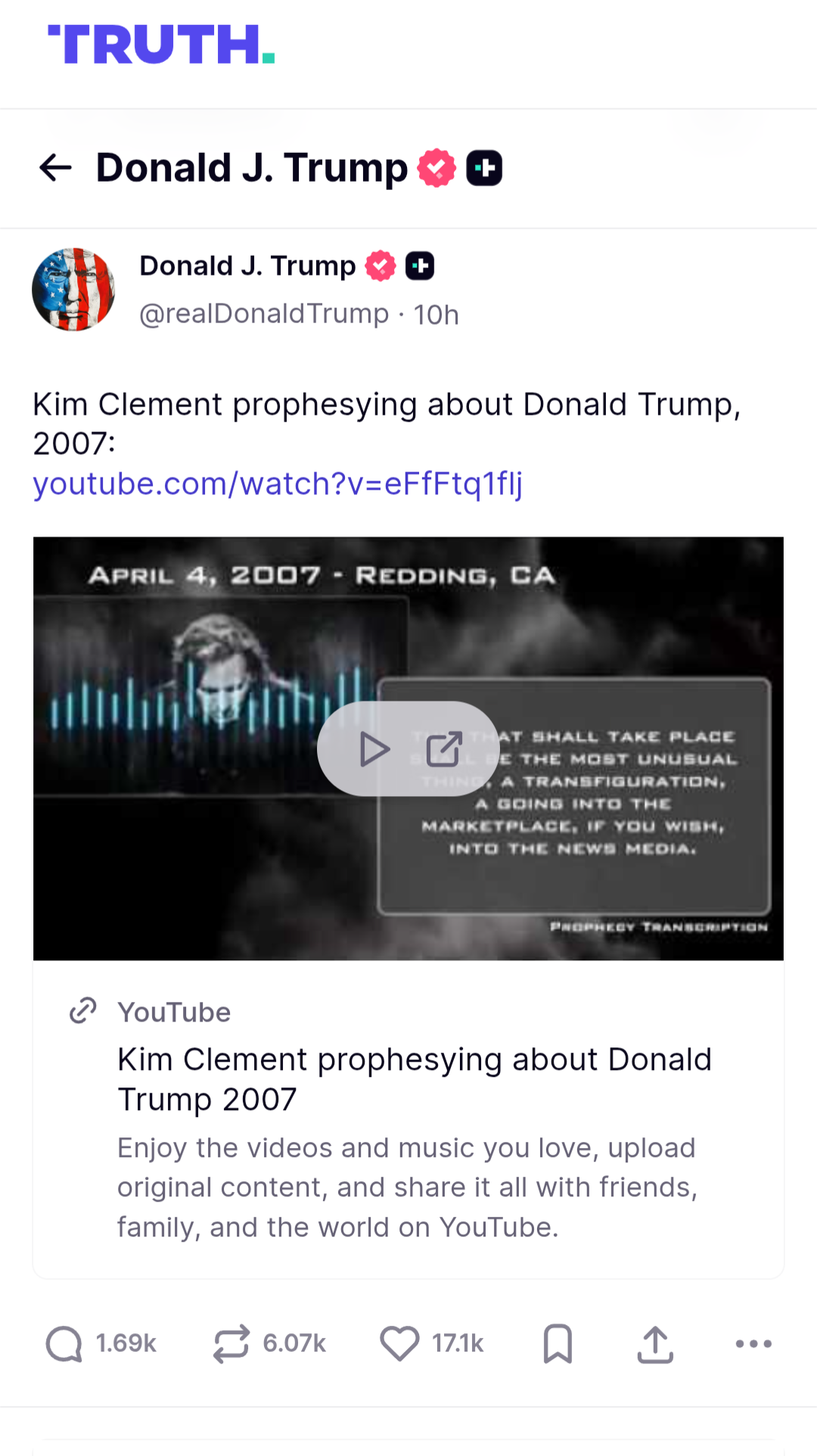Open video in external window
The image size is (817, 1456).
[x=444, y=749]
